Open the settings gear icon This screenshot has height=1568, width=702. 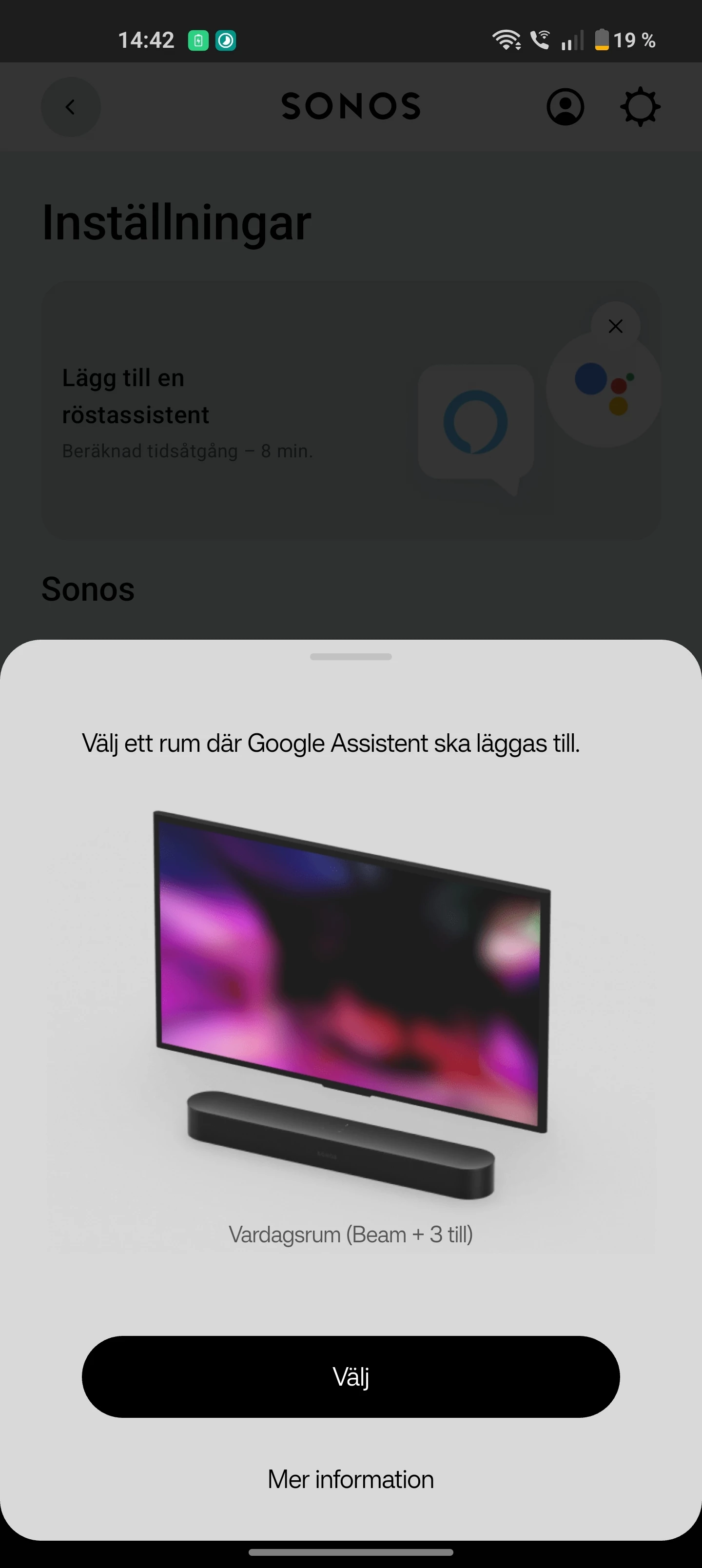point(640,107)
